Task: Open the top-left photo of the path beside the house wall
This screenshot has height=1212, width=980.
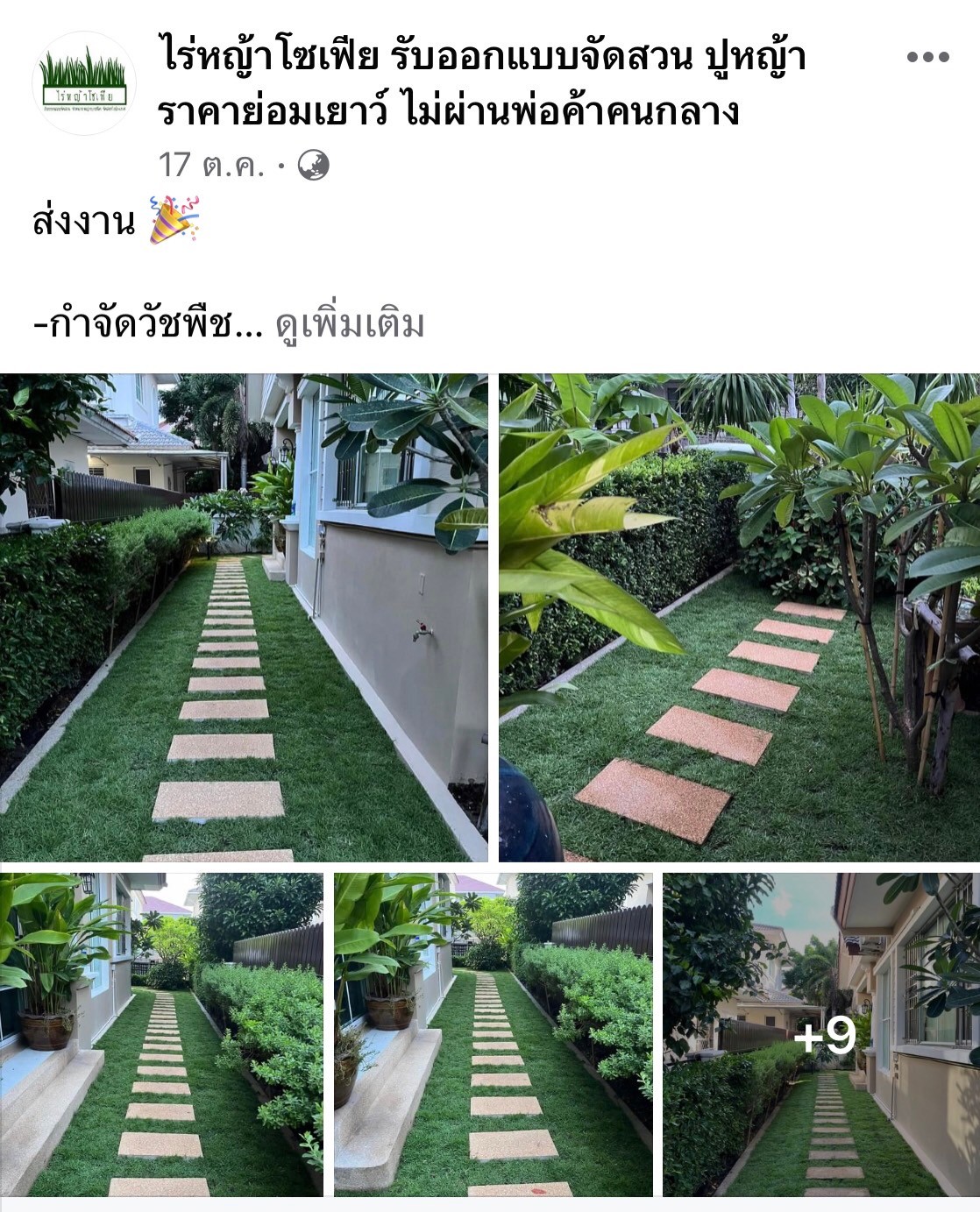Action: click(244, 617)
